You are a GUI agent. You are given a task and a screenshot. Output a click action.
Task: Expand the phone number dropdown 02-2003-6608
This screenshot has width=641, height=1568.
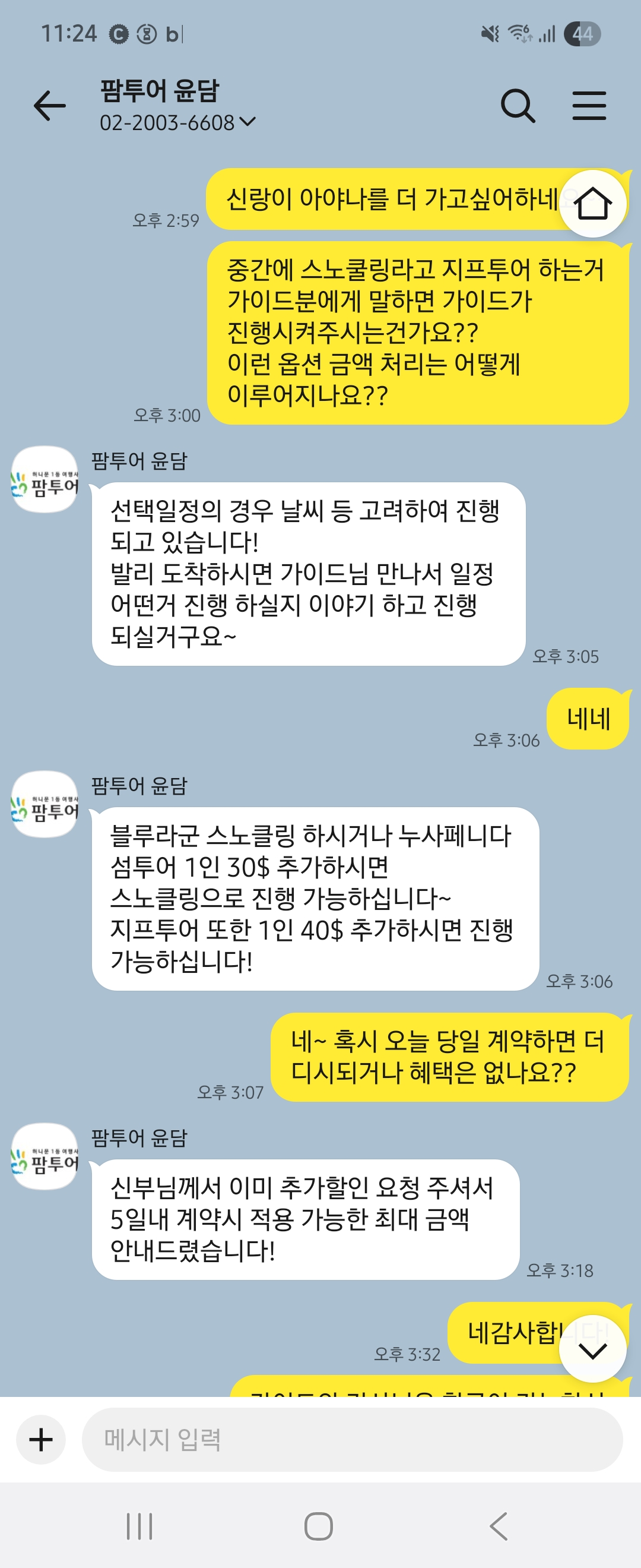pyautogui.click(x=247, y=122)
